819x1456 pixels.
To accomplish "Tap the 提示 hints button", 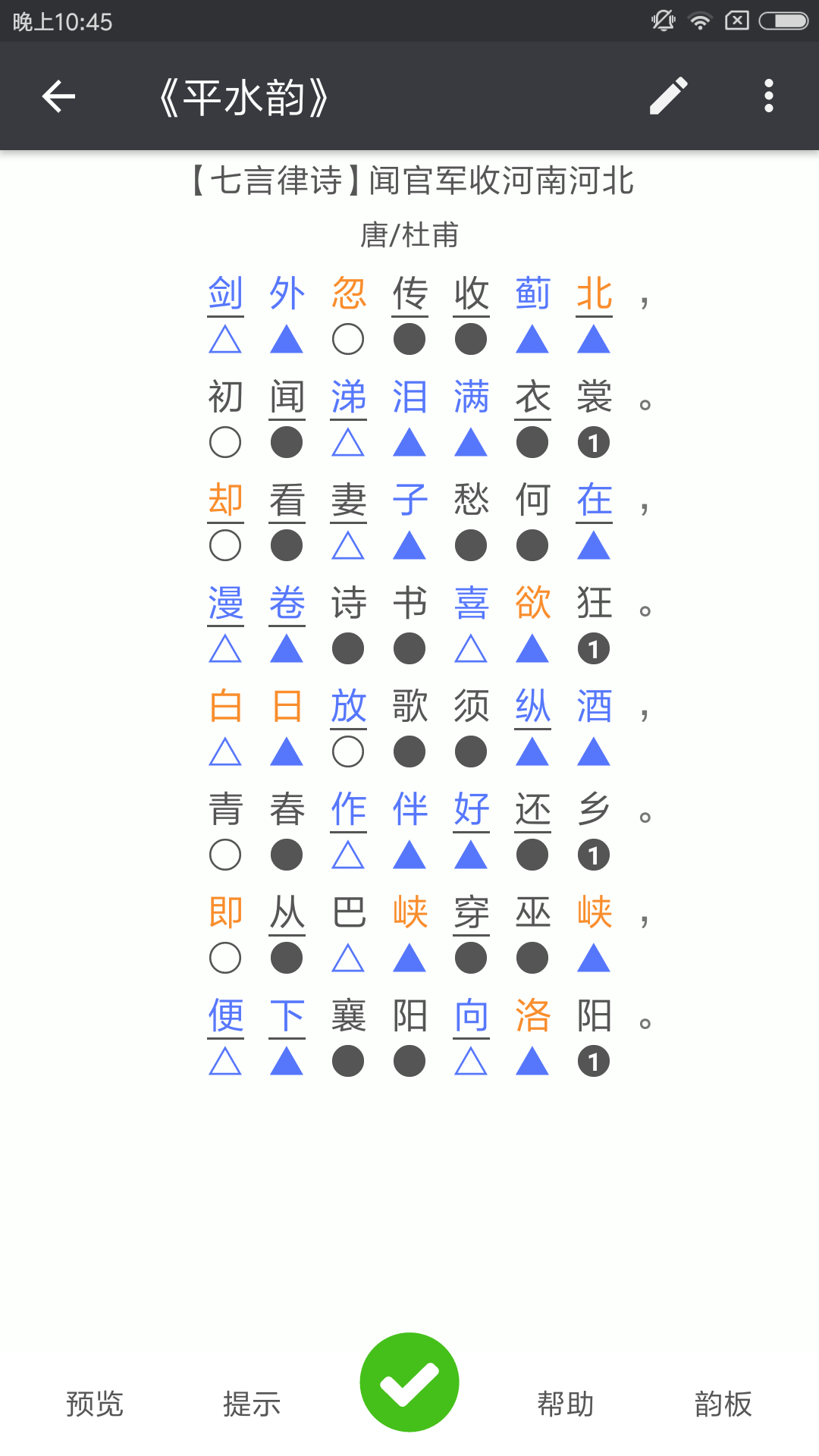I will (x=252, y=1404).
